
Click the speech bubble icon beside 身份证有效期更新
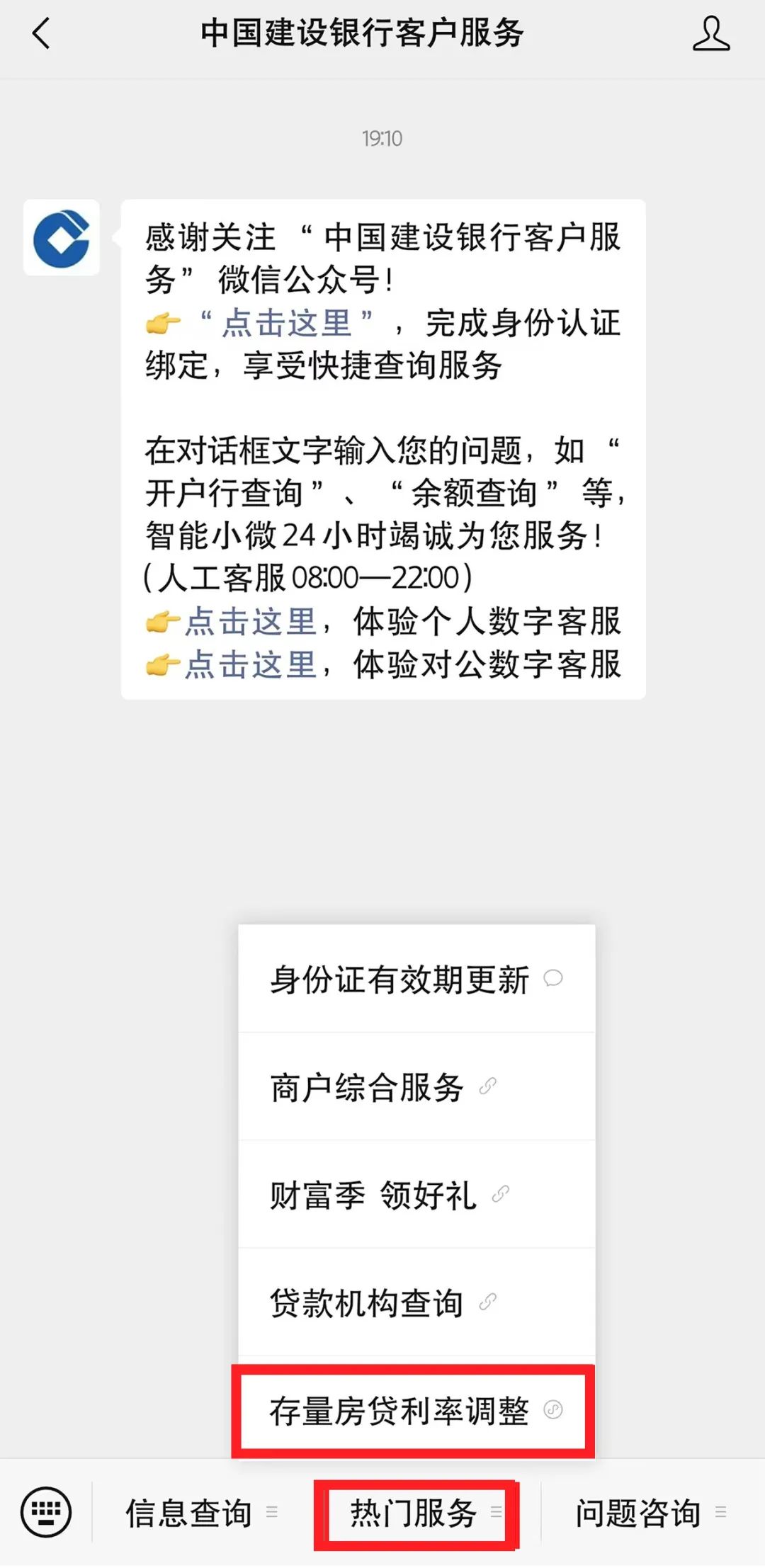point(554,978)
